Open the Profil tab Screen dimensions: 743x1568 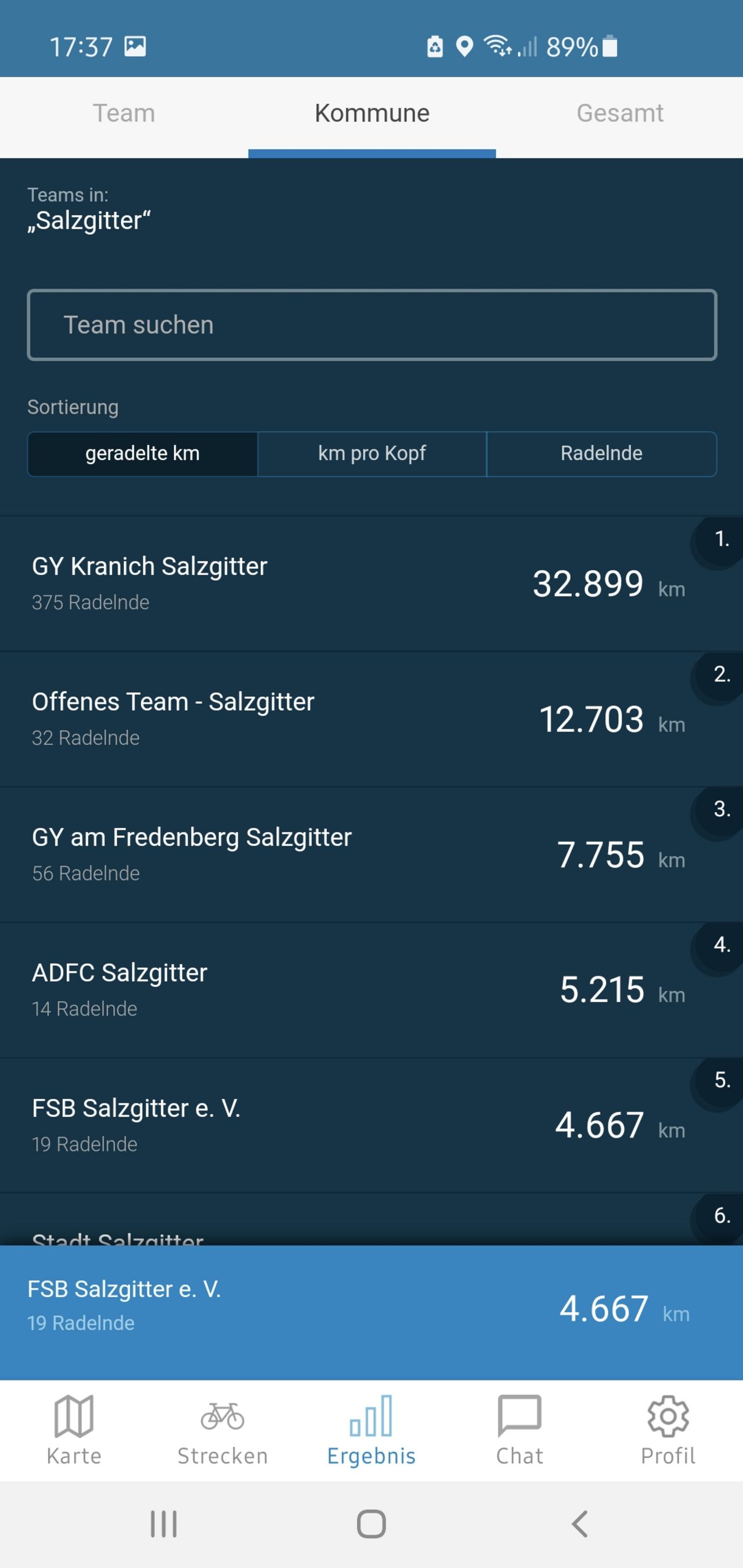coord(668,1431)
